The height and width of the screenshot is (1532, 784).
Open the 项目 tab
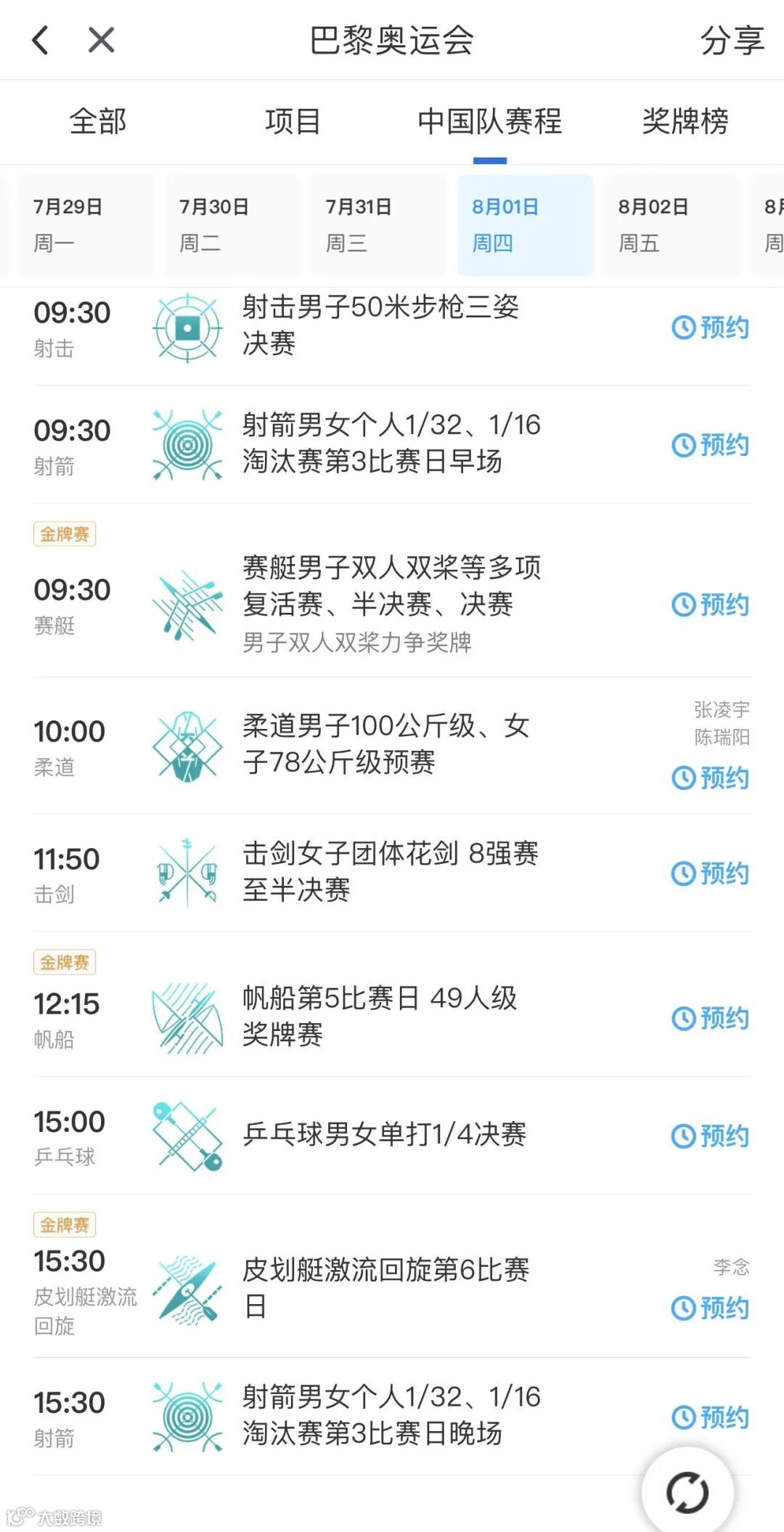pyautogui.click(x=293, y=121)
